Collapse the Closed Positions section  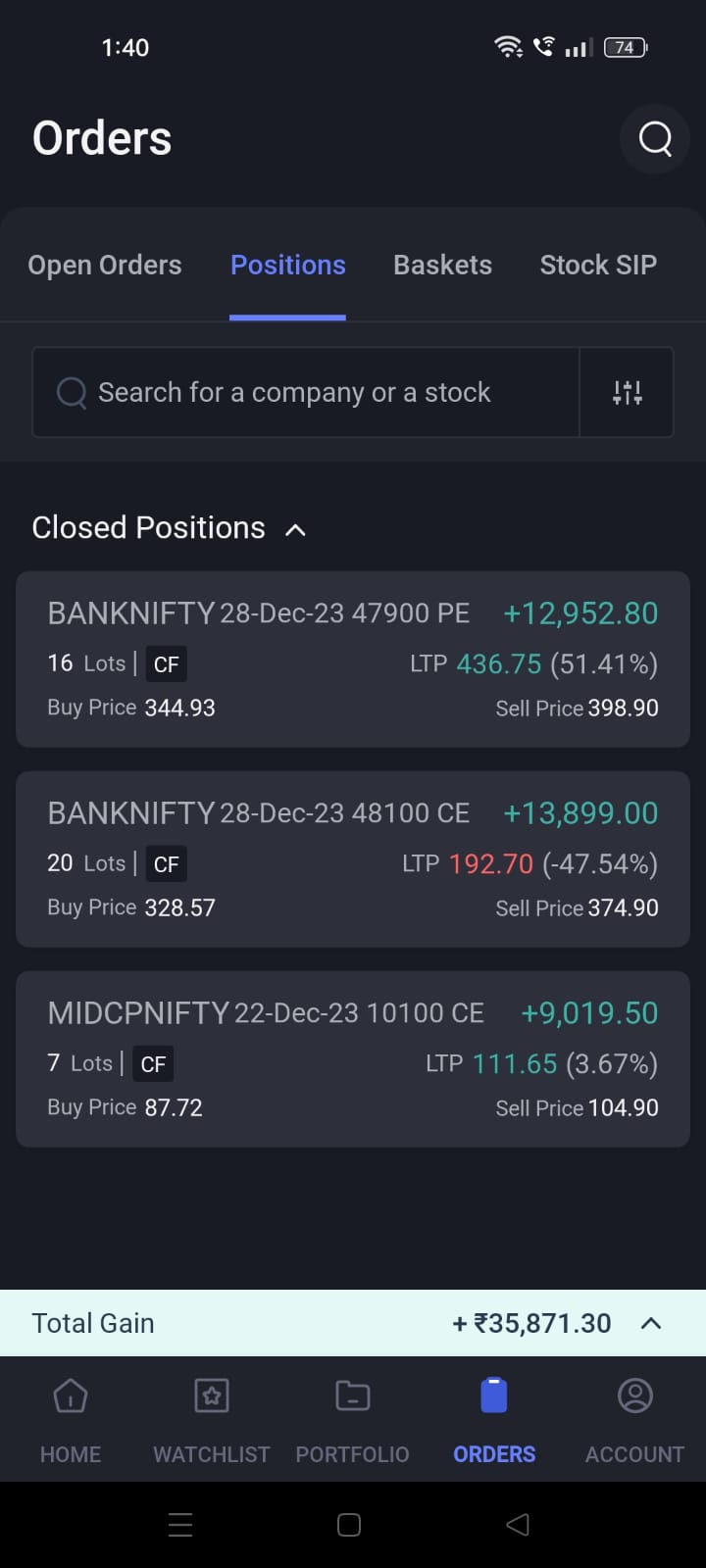coord(294,529)
